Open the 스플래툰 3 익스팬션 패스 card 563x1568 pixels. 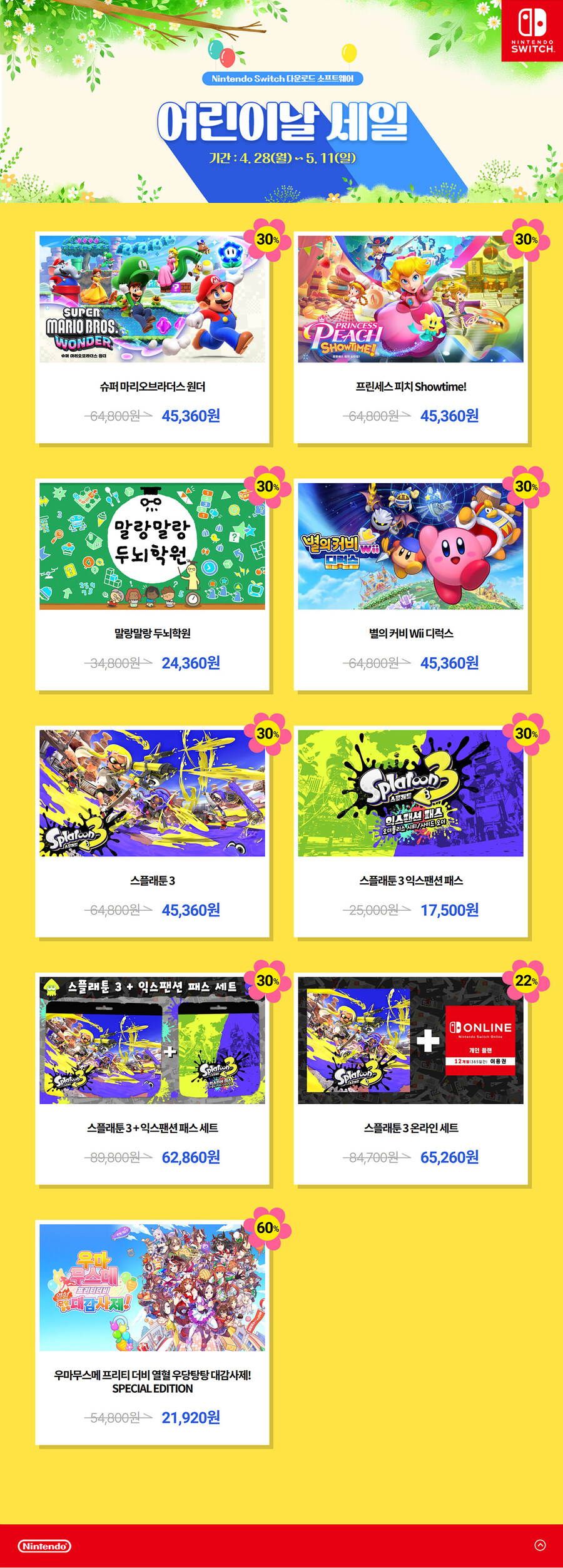(x=410, y=831)
